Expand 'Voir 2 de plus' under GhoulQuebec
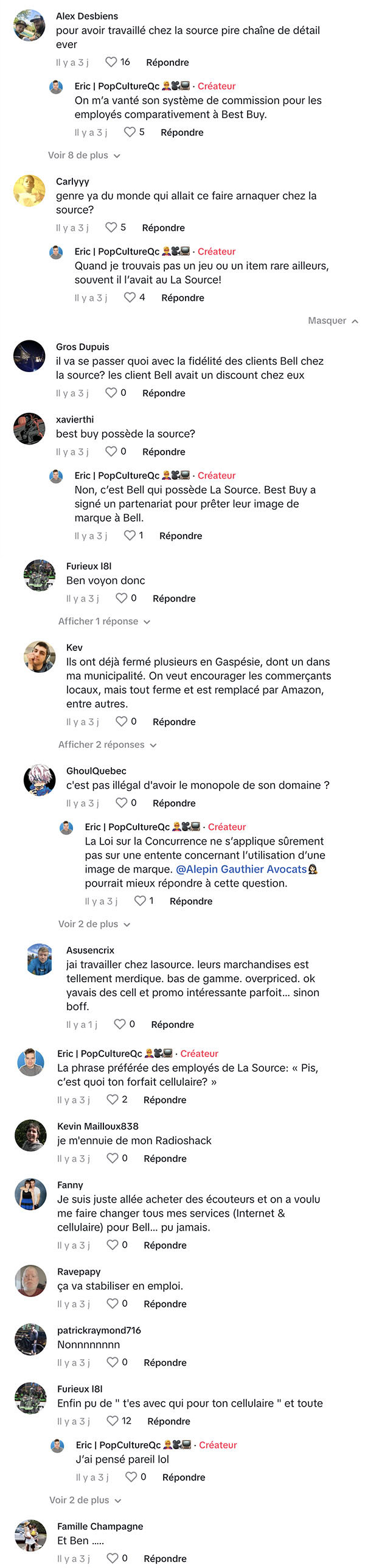This screenshot has width=365, height=1568. 94,924
